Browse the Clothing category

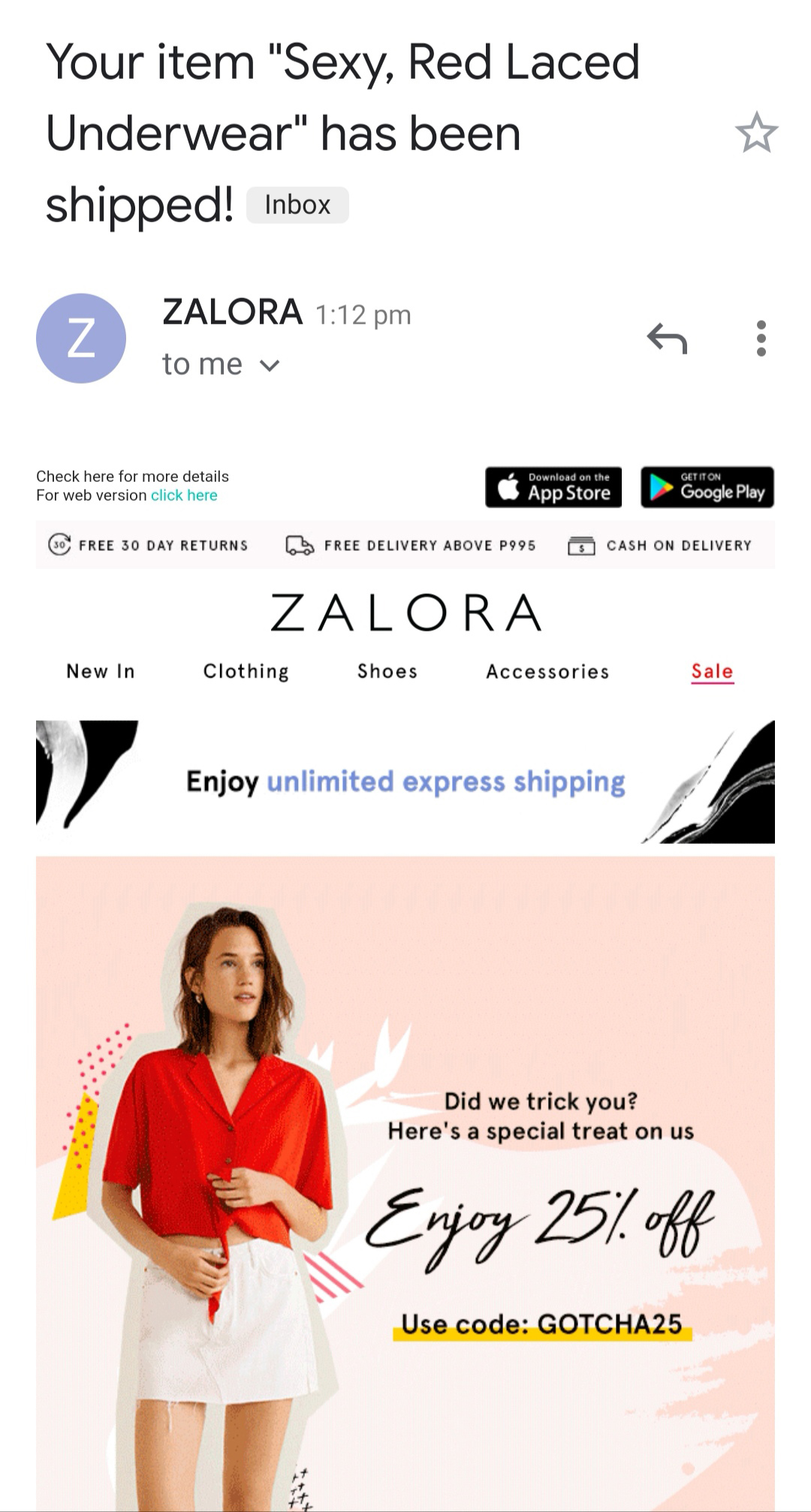tap(246, 671)
